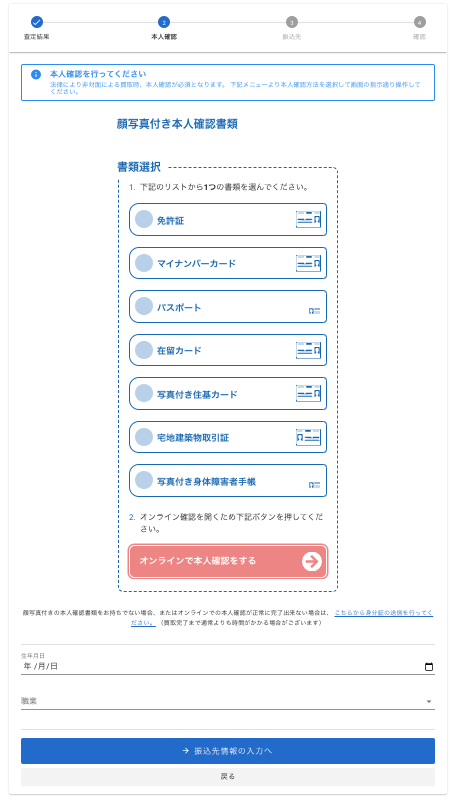The width and height of the screenshot is (457, 800).
Task: Choose 写真付き住基カード option
Action: 227,394
